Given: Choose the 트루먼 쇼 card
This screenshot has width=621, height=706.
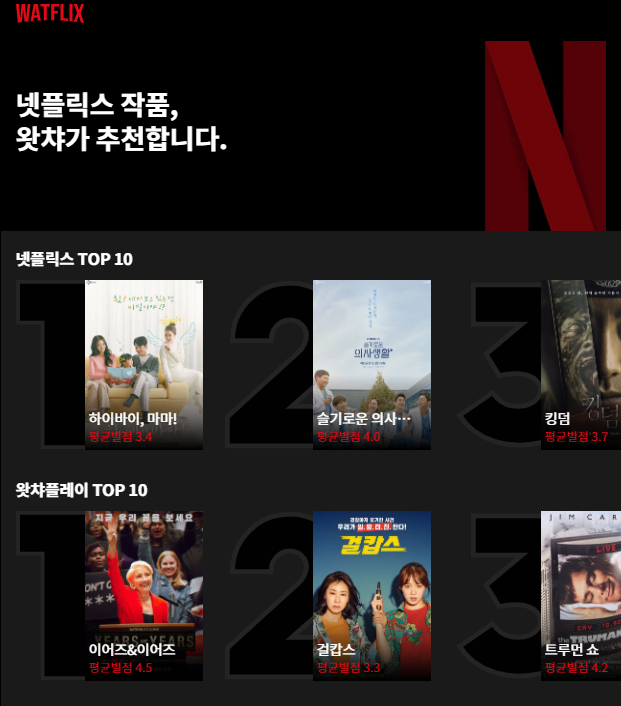Looking at the screenshot, I should 581,595.
